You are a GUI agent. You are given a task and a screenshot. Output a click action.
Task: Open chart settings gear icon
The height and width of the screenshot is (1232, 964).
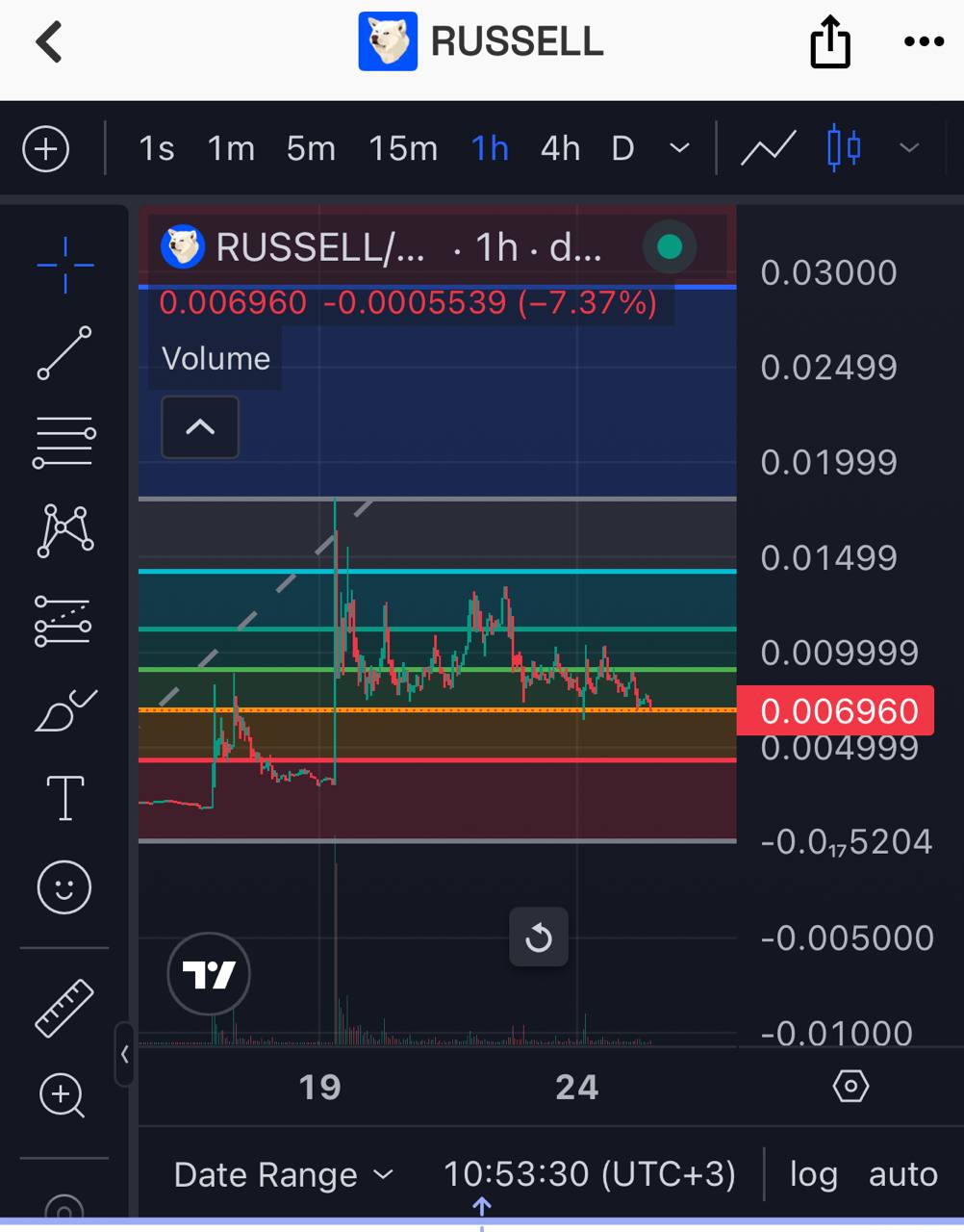point(850,1087)
